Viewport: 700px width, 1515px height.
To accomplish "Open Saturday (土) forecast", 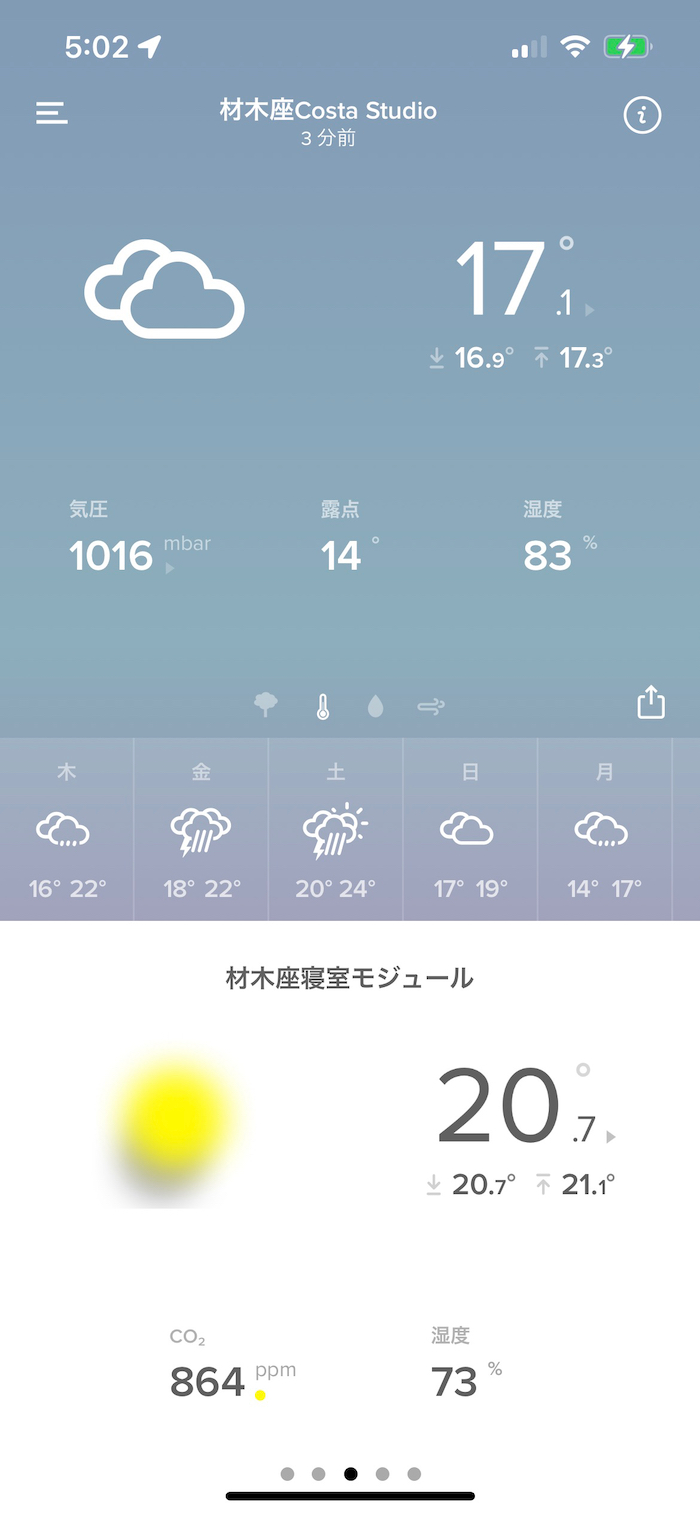I will click(336, 830).
